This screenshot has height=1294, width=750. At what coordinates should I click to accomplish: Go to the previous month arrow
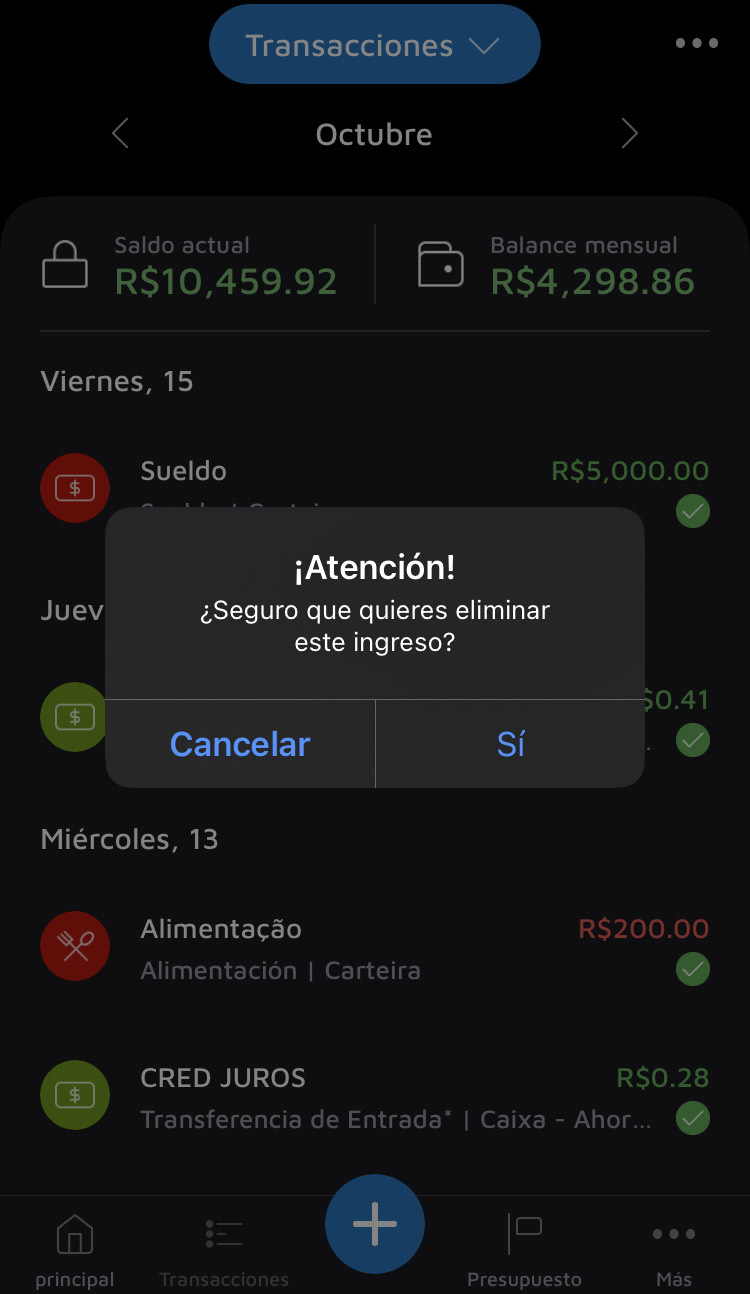point(120,134)
